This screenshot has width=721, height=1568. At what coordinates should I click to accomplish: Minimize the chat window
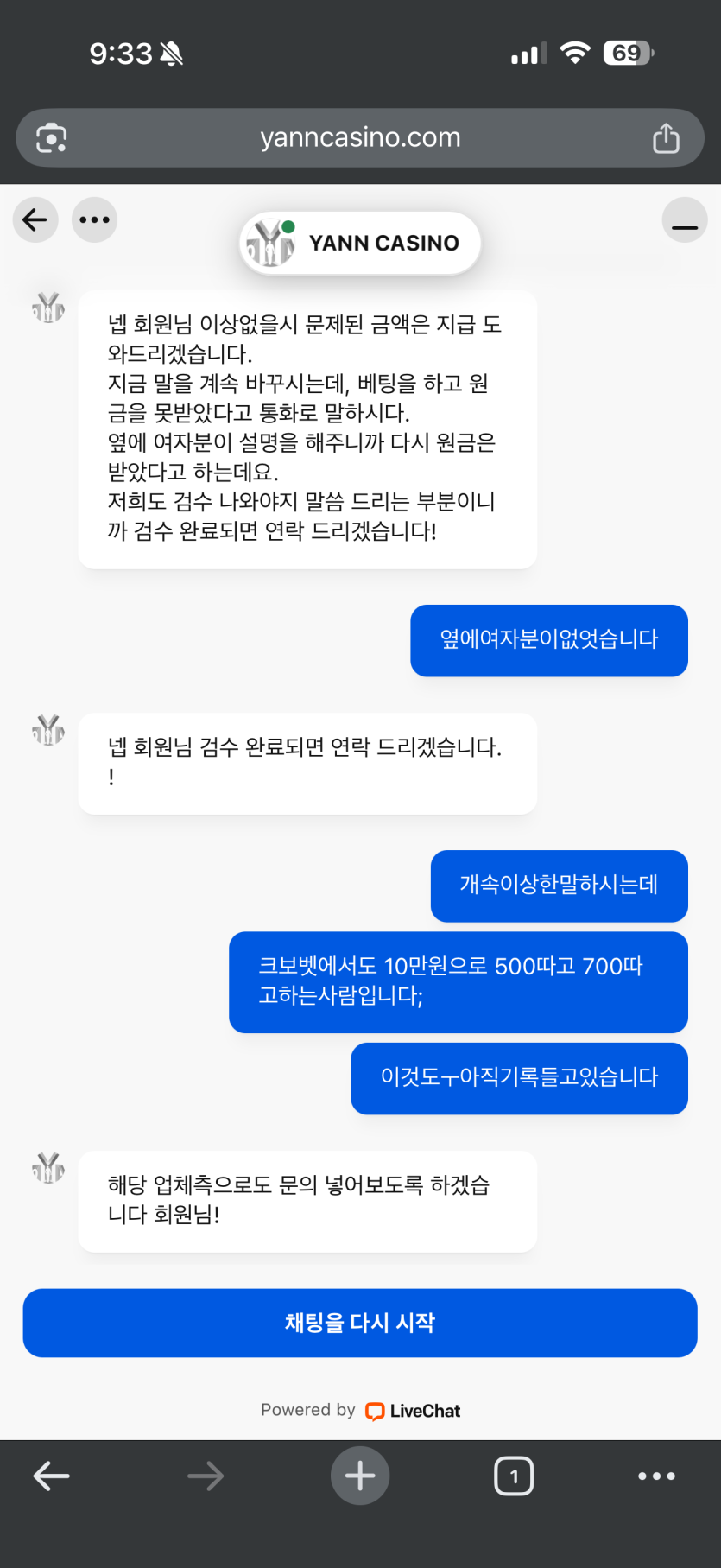pyautogui.click(x=684, y=219)
